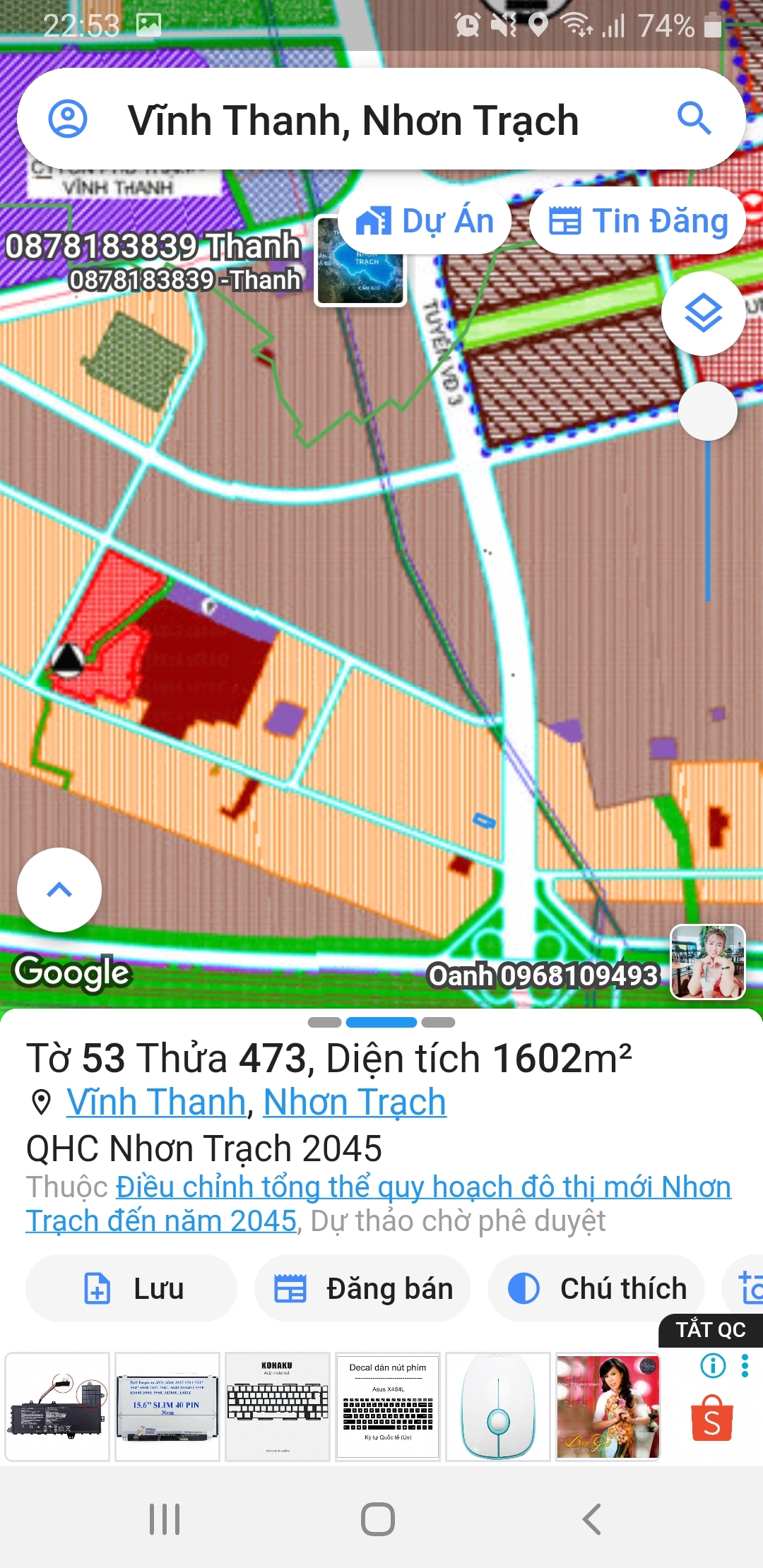
Task: Tap Đăng bán to list for sale
Action: [363, 1288]
